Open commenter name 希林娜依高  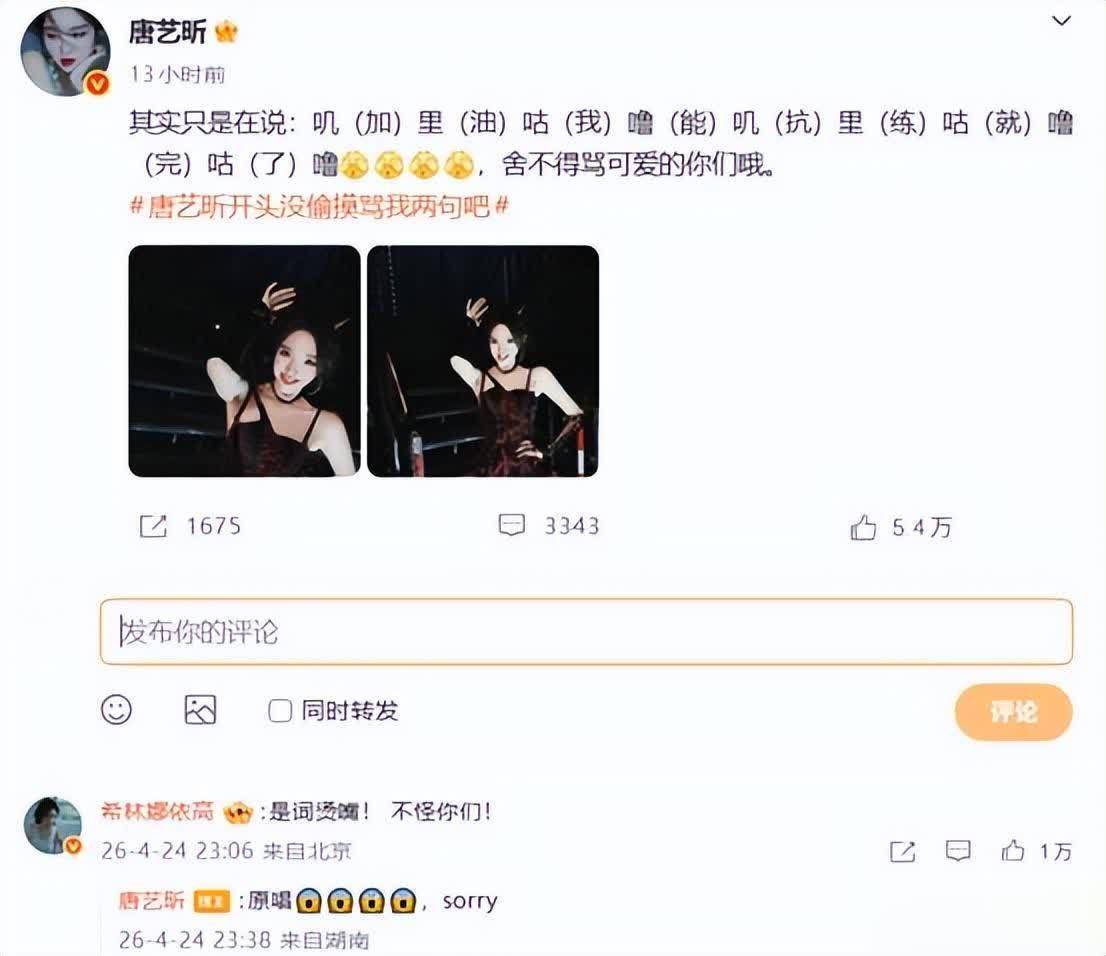[160, 811]
